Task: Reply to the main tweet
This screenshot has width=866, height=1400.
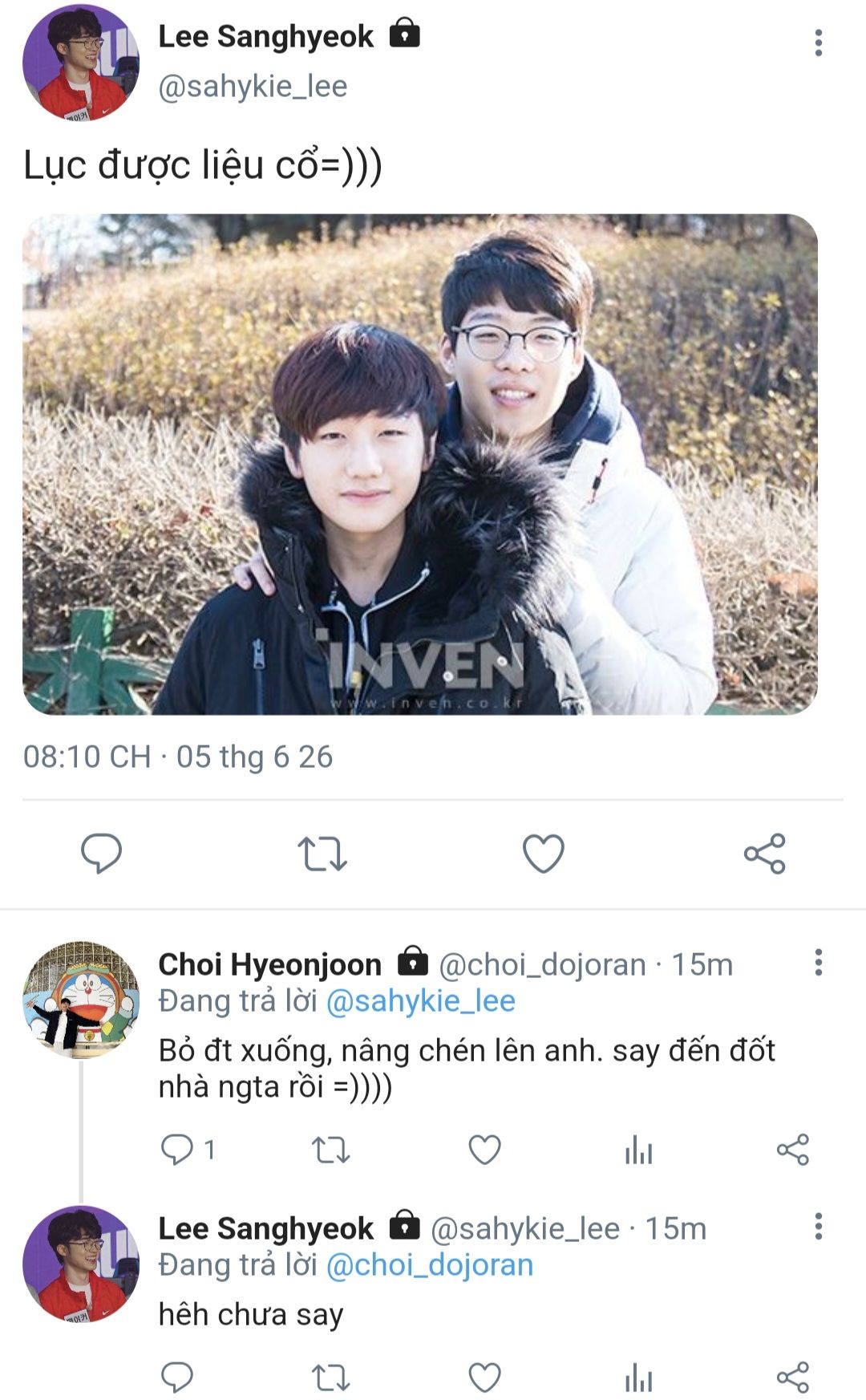Action: [x=102, y=853]
